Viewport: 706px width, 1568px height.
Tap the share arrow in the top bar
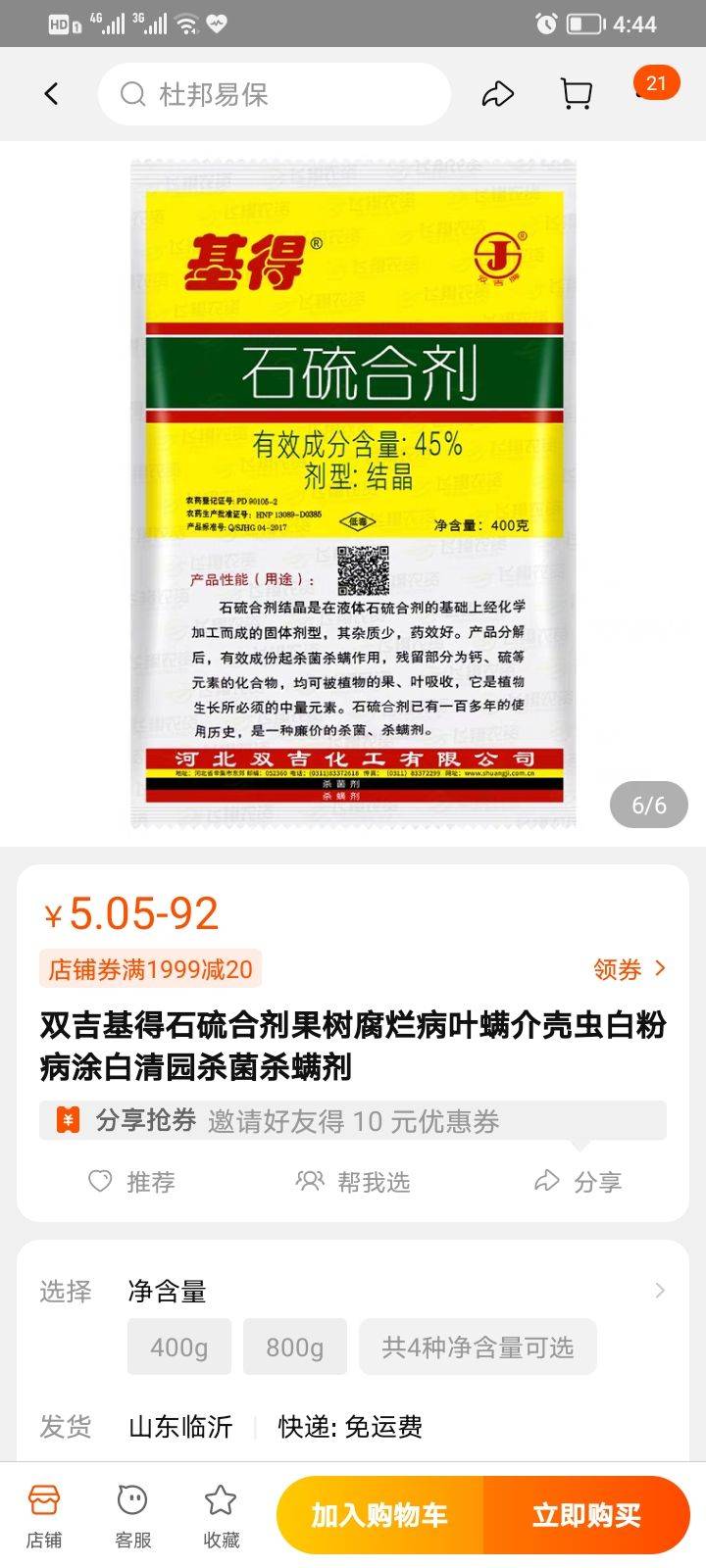(498, 94)
